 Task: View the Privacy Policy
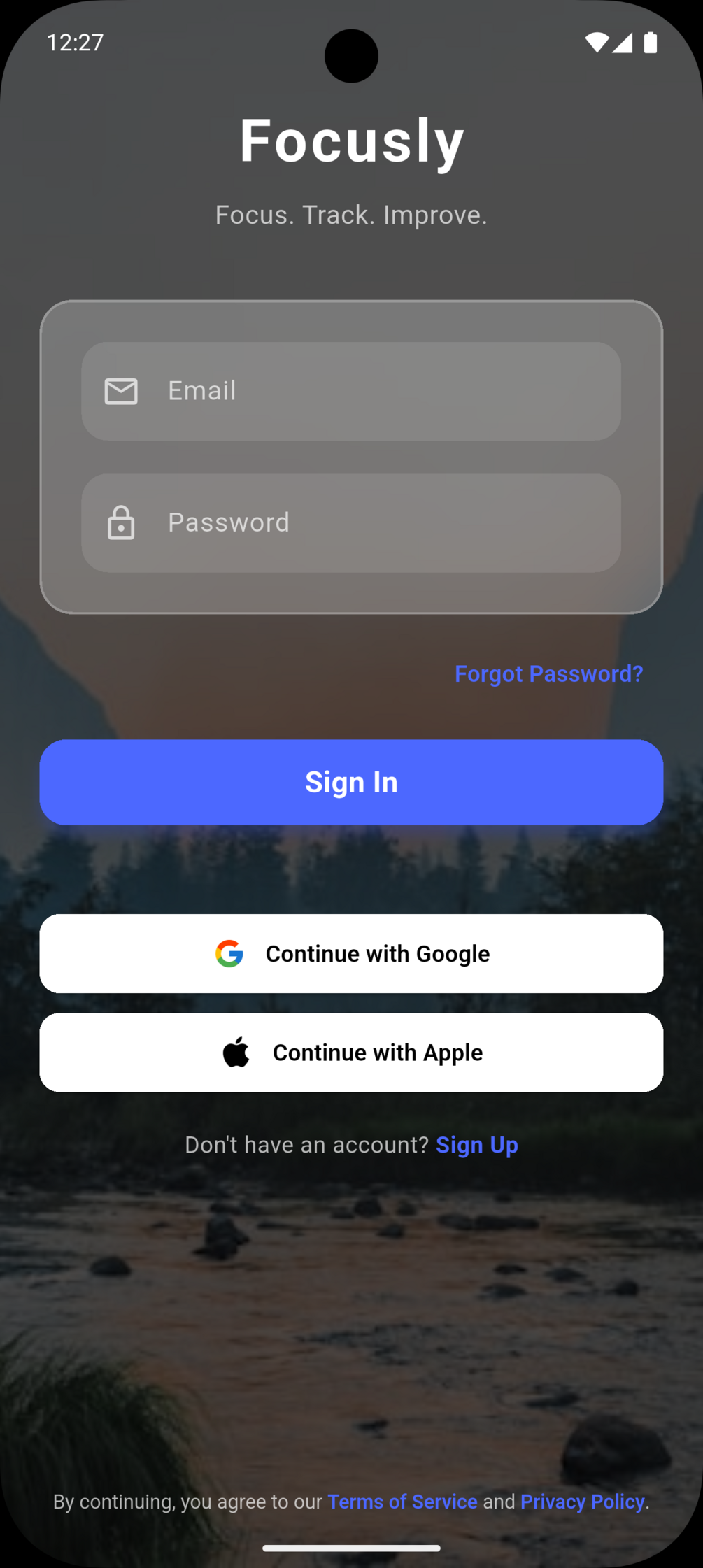coord(583,1502)
